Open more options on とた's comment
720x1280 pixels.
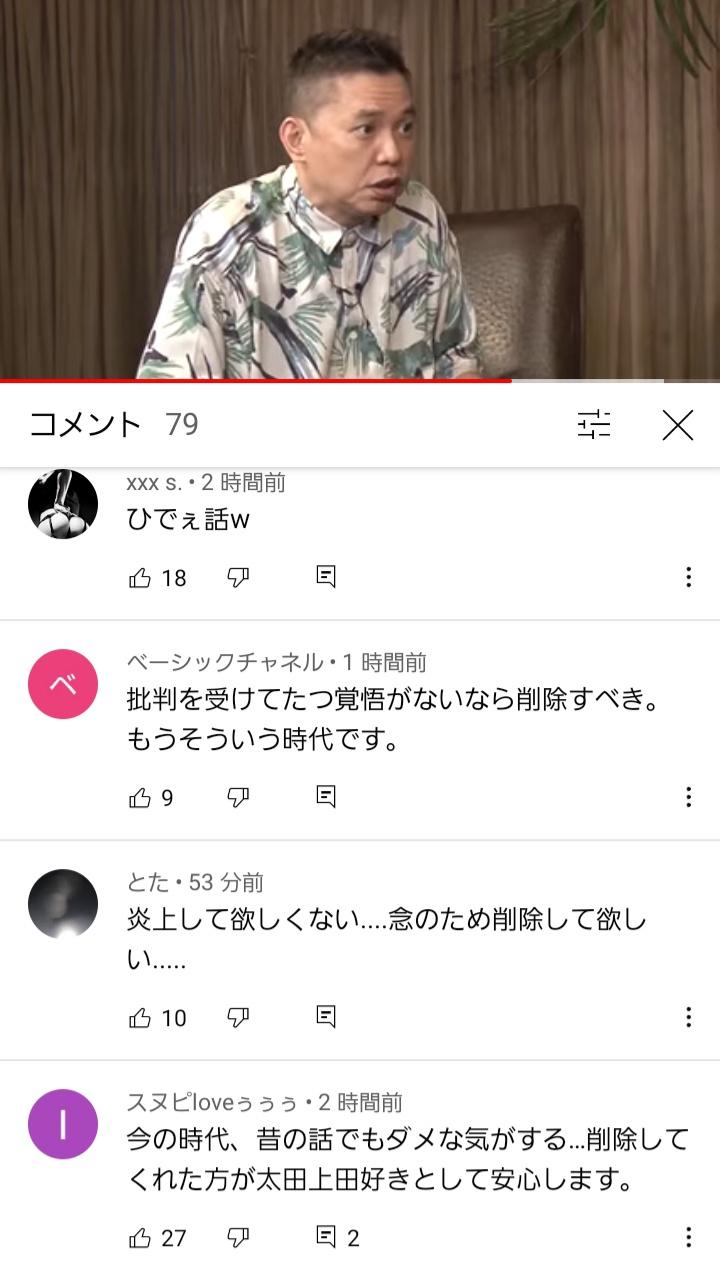pyautogui.click(x=688, y=1017)
